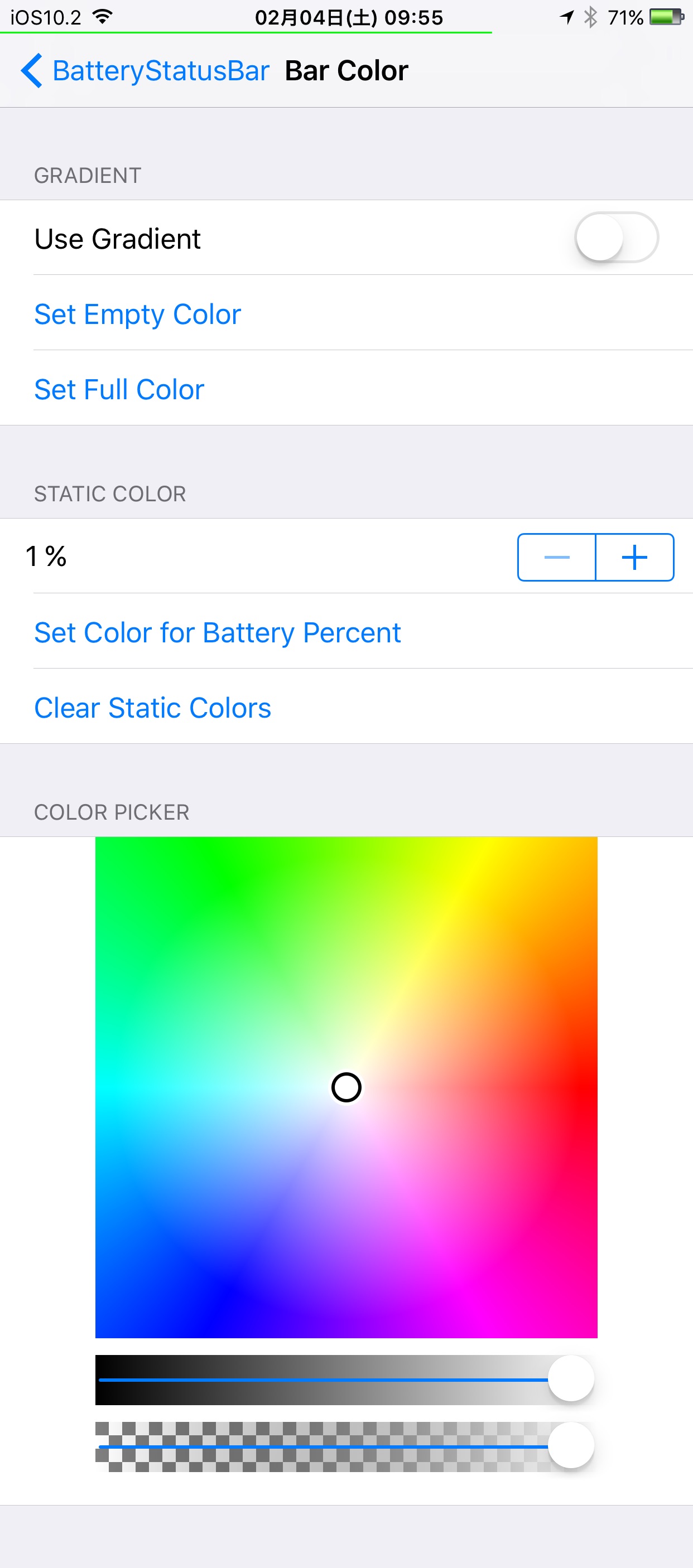Tap the transparency slider track
Screen dimensions: 693x1568
pyautogui.click(x=323, y=1446)
